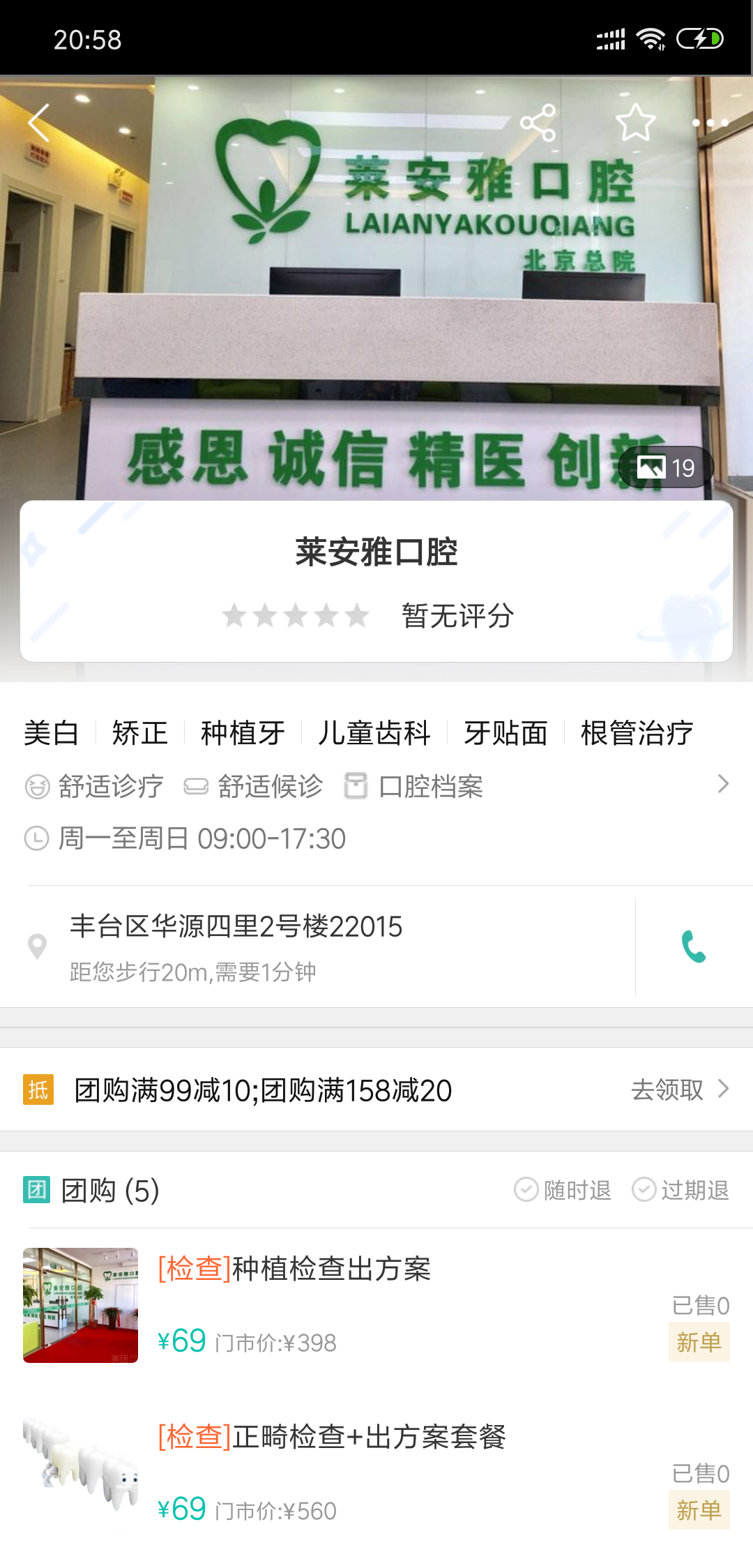Call the clinic via the phone icon
The height and width of the screenshot is (1568, 753).
(694, 947)
